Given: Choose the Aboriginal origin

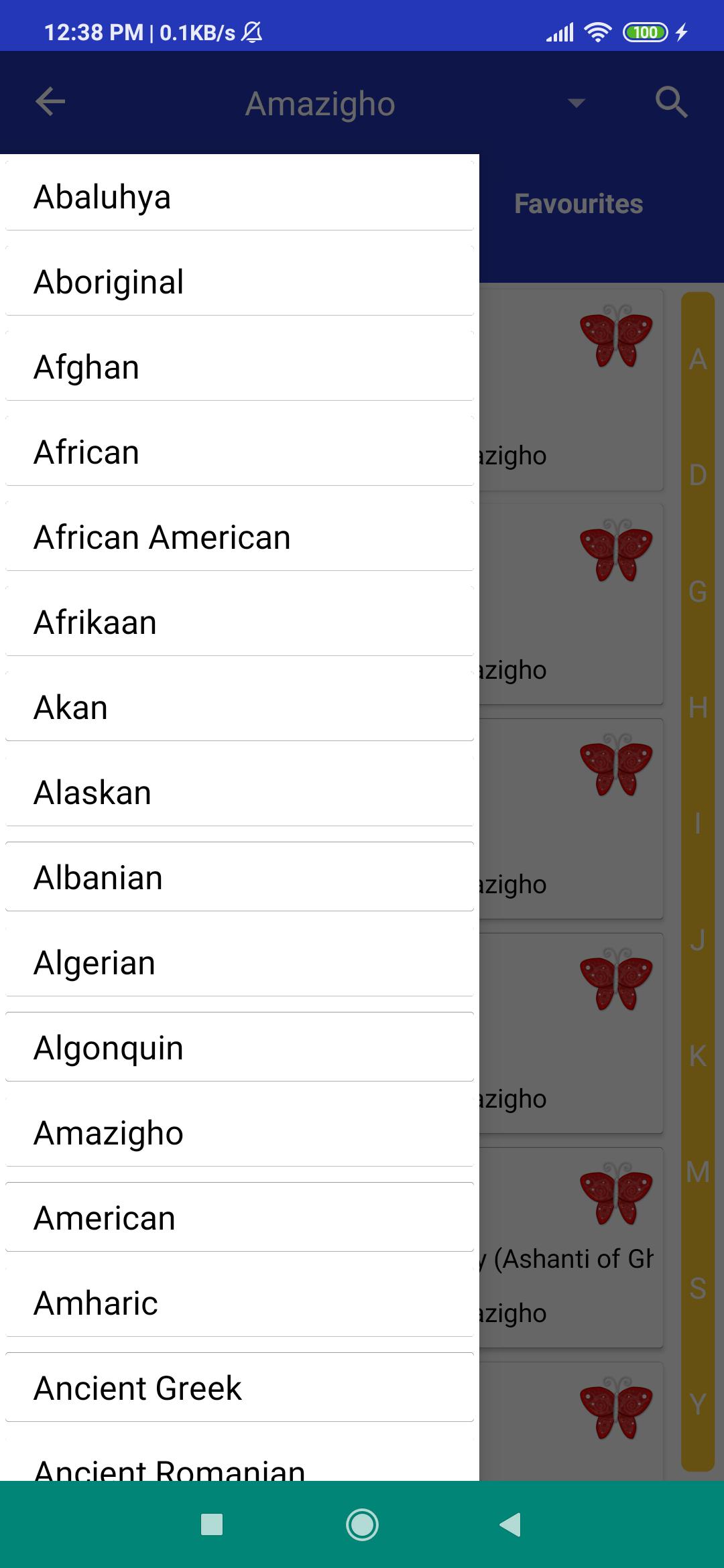Looking at the screenshot, I should click(239, 281).
